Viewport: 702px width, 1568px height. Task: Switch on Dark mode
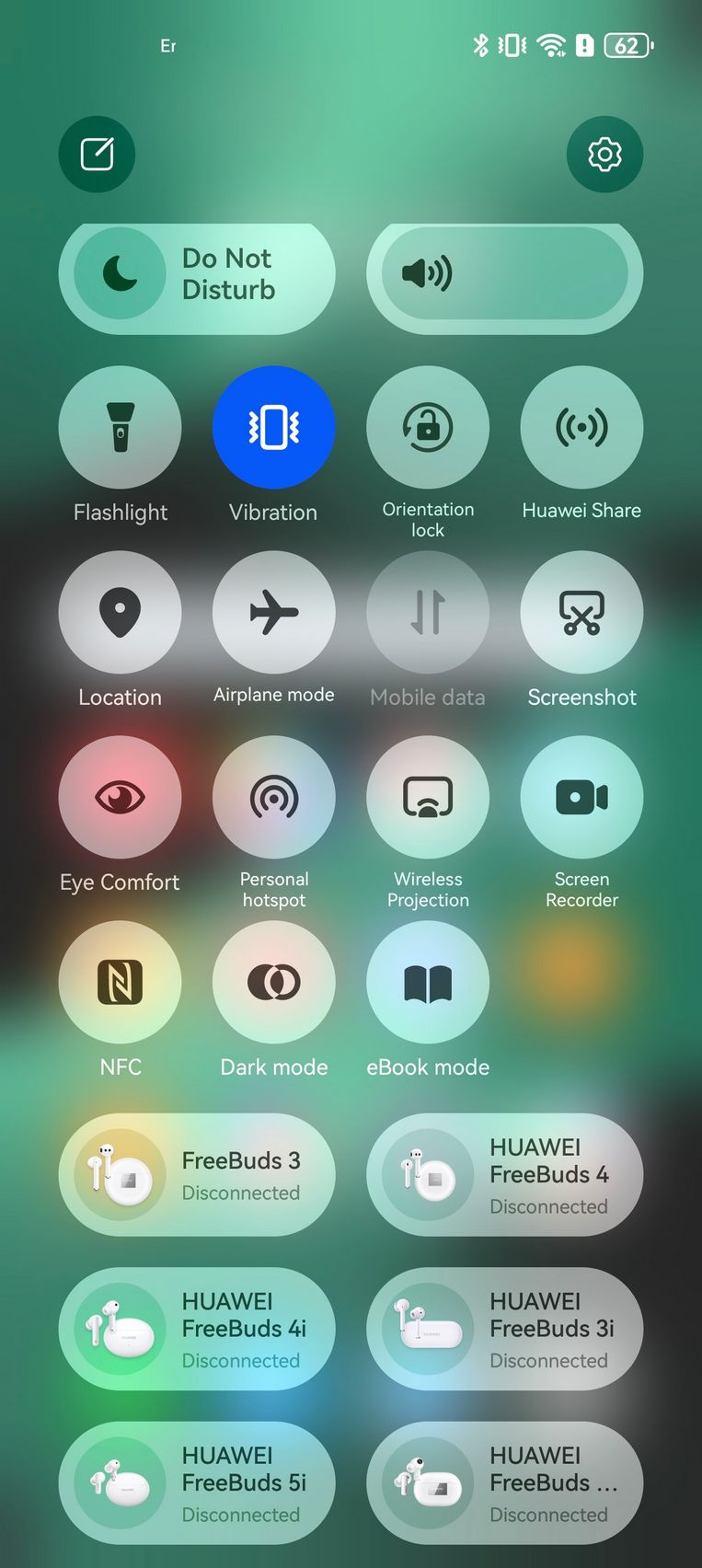(273, 982)
